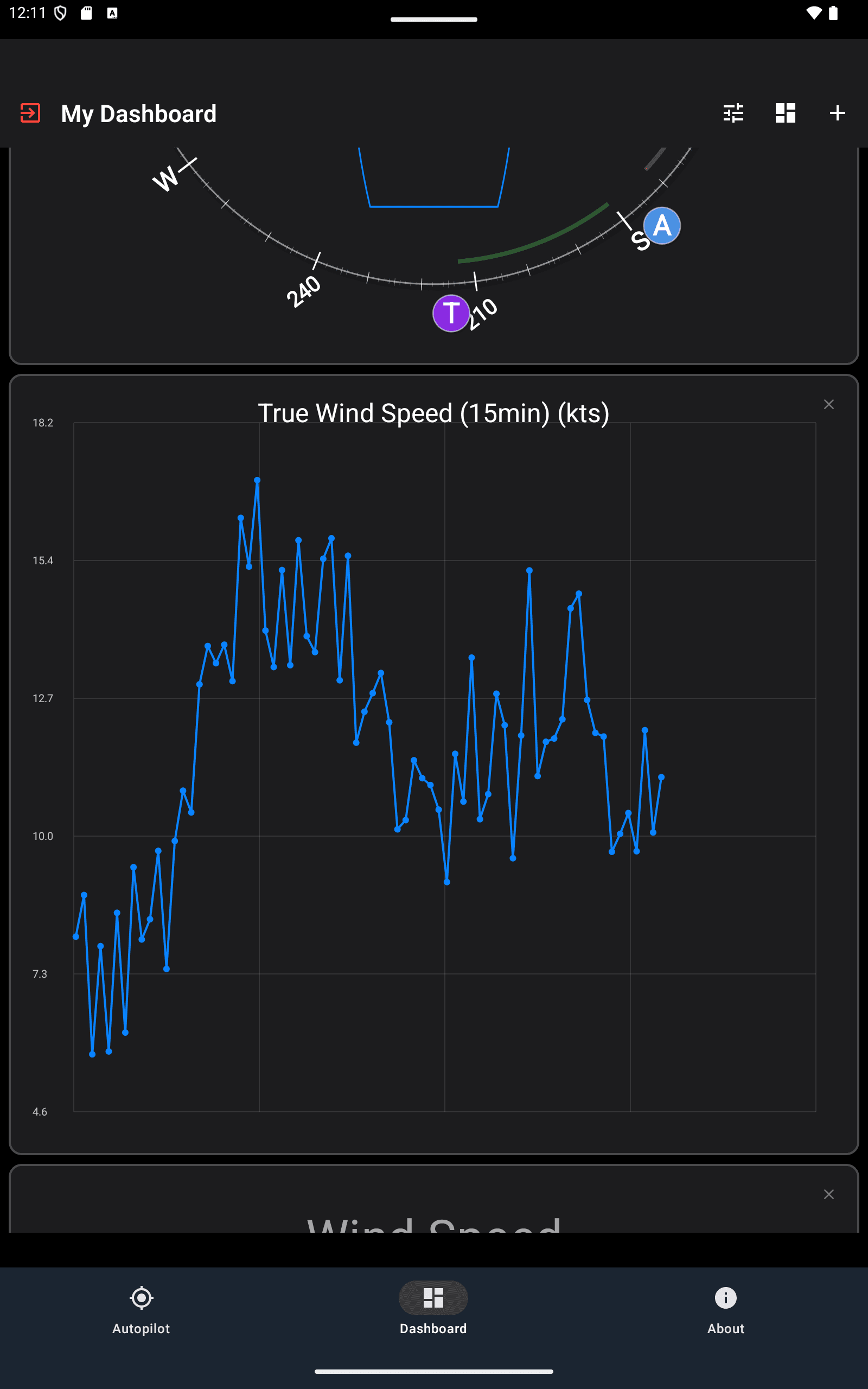Open the dashboard settings sliders icon
Screen dimensions: 868x1389
(x=733, y=113)
